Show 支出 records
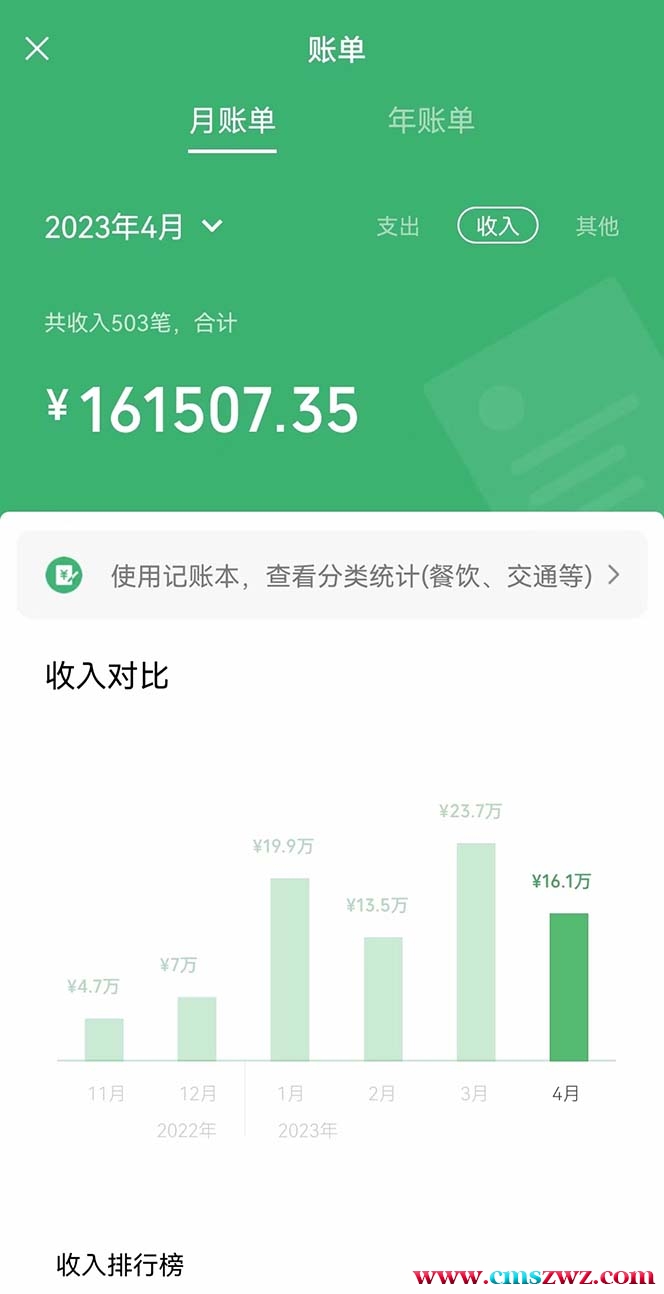 tap(398, 227)
